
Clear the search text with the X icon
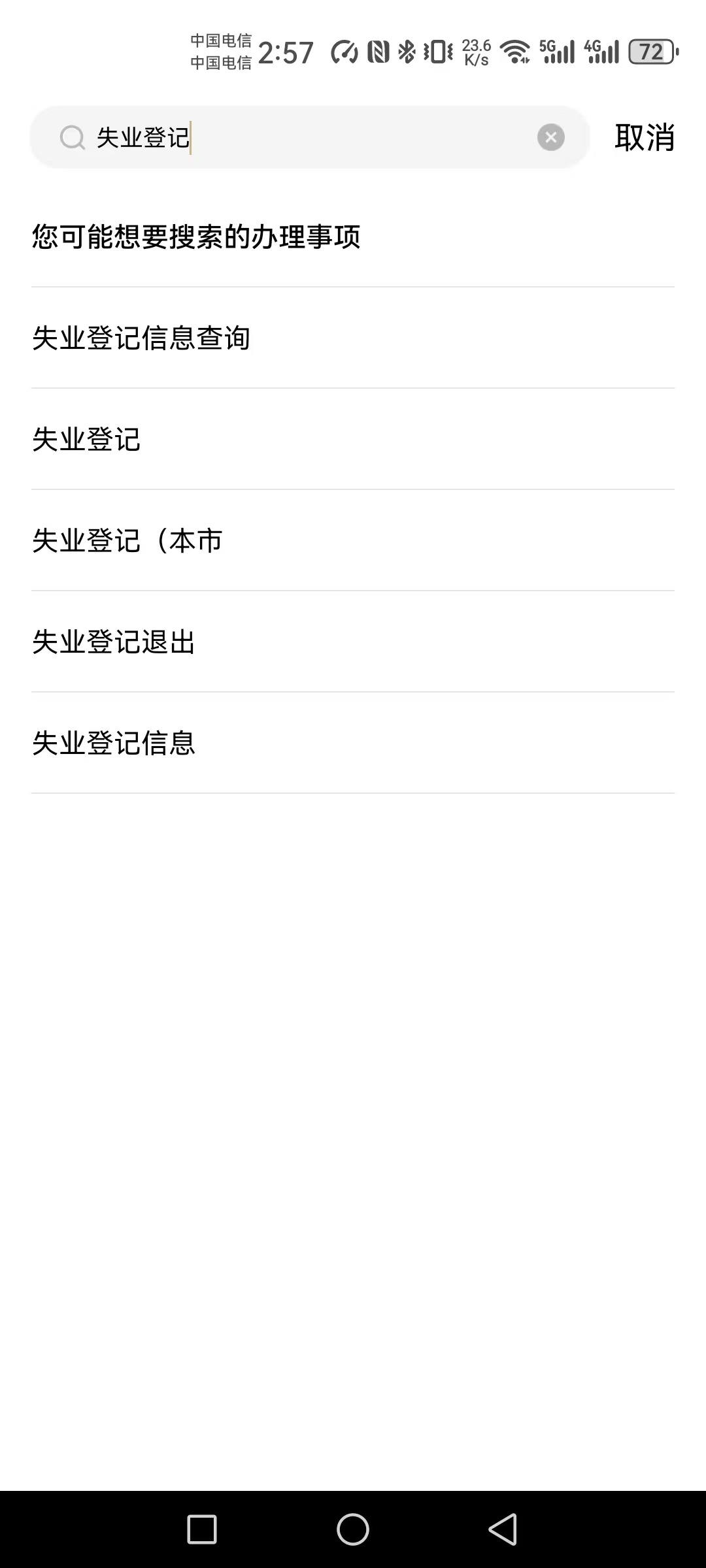pos(550,137)
